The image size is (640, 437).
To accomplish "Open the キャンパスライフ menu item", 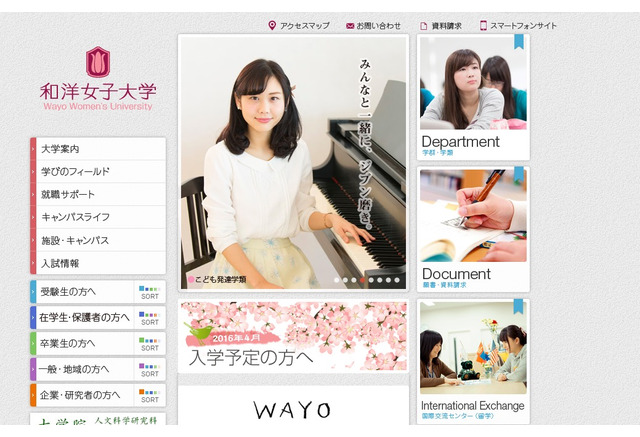I will (x=96, y=217).
